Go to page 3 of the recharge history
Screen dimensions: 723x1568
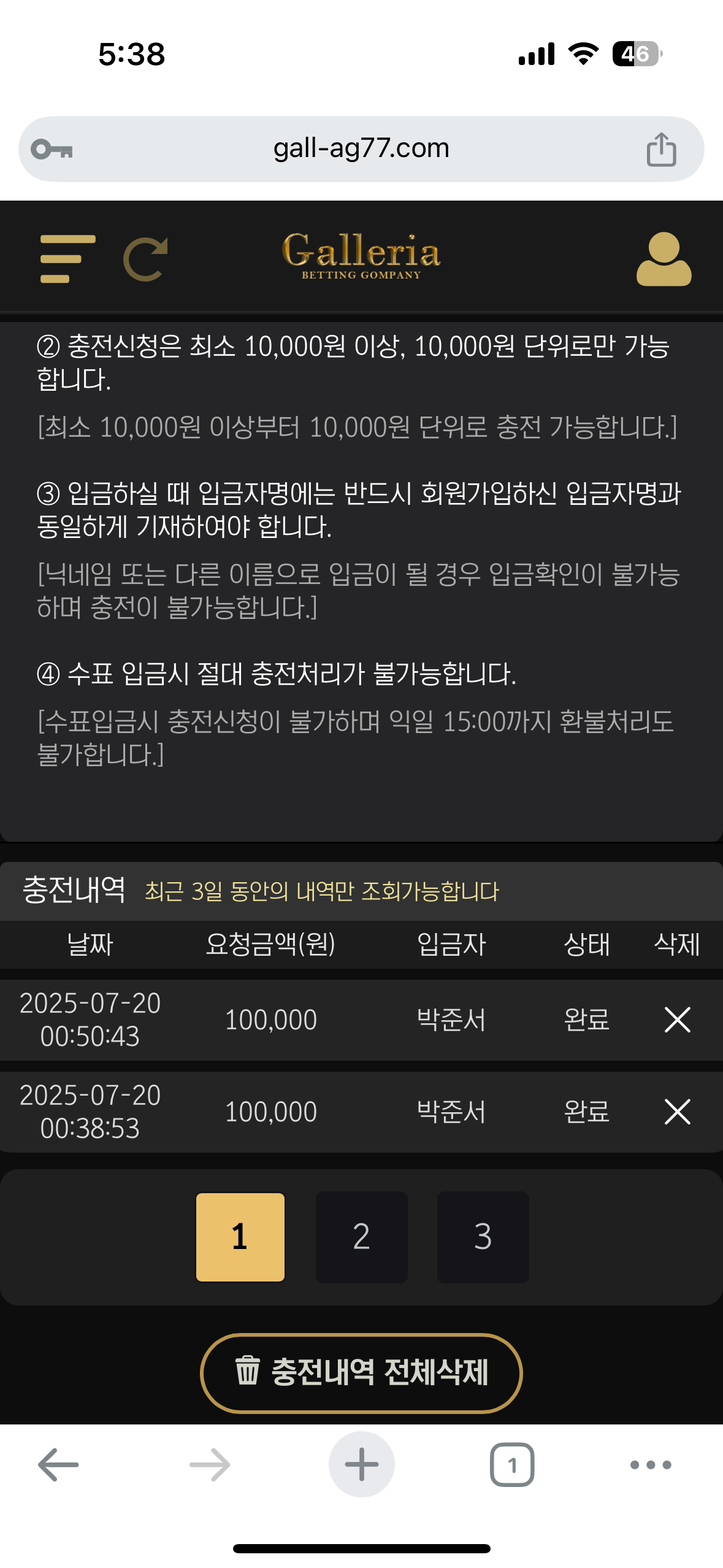(x=483, y=1237)
